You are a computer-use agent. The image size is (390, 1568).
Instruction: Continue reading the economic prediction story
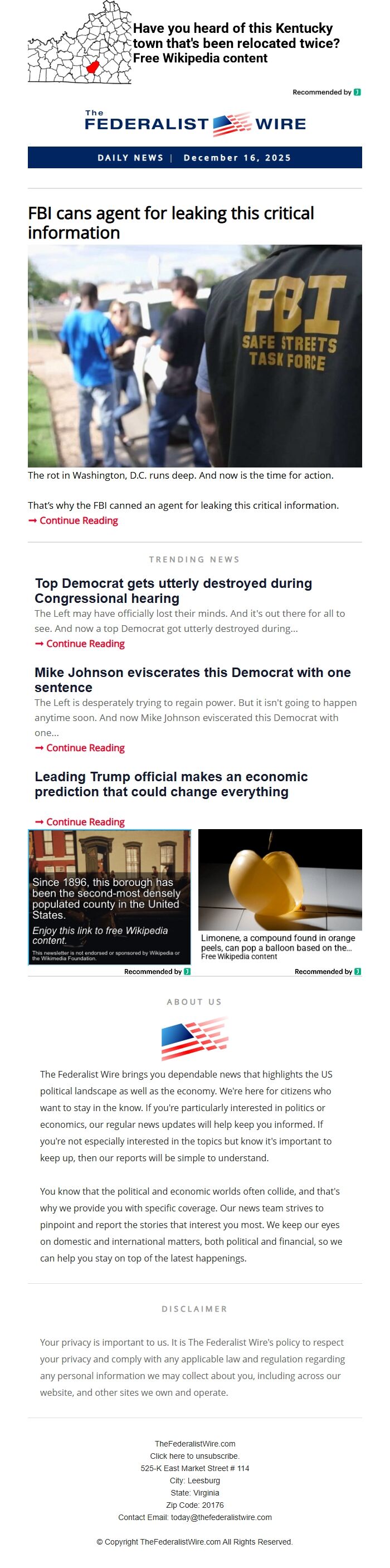click(85, 822)
